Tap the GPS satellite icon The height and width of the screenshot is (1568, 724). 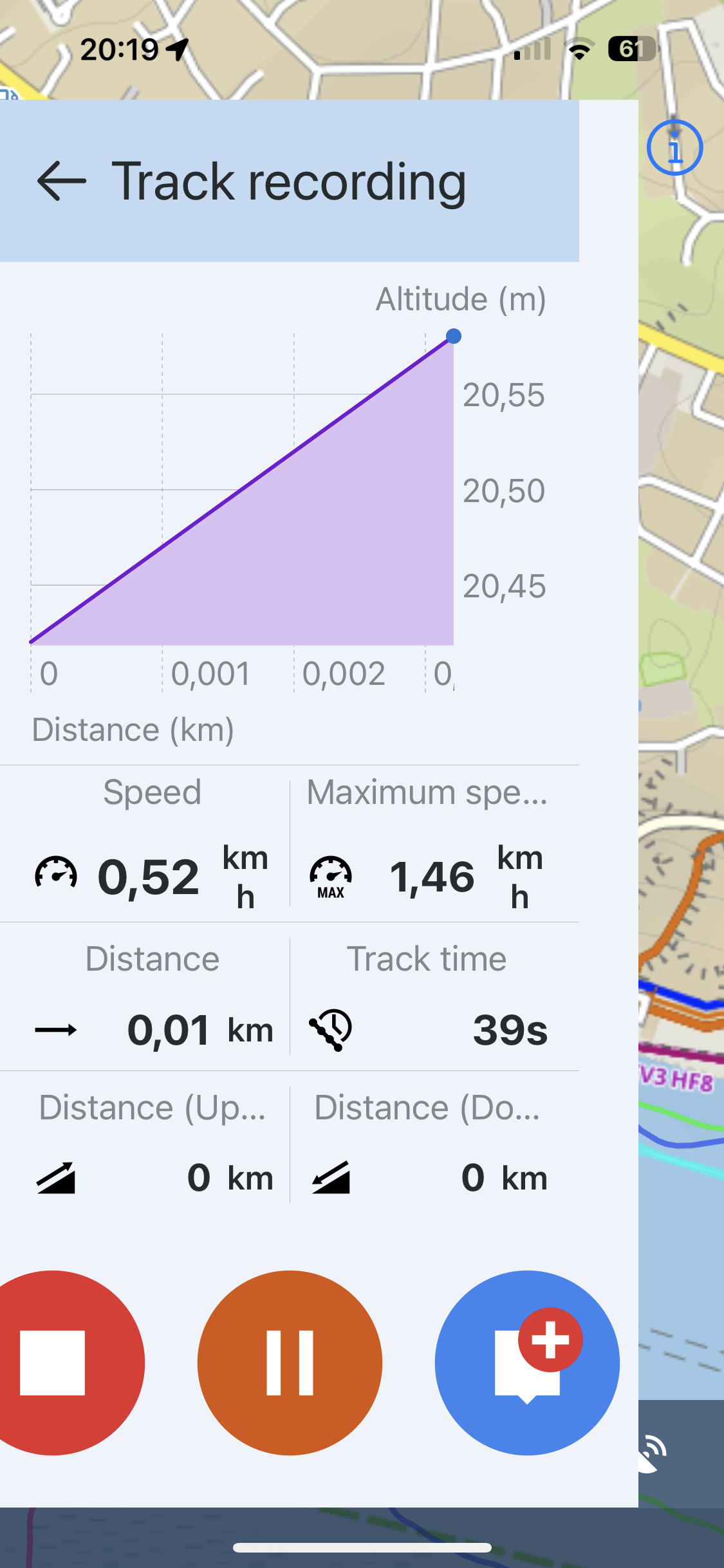(x=651, y=1453)
